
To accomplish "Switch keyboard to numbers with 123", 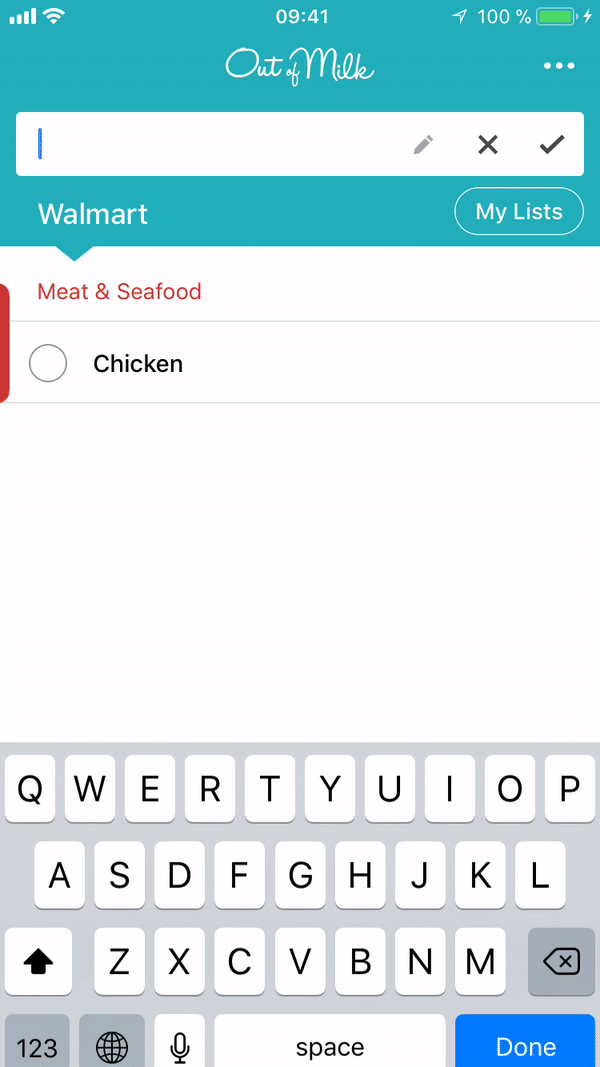I will point(37,1041).
